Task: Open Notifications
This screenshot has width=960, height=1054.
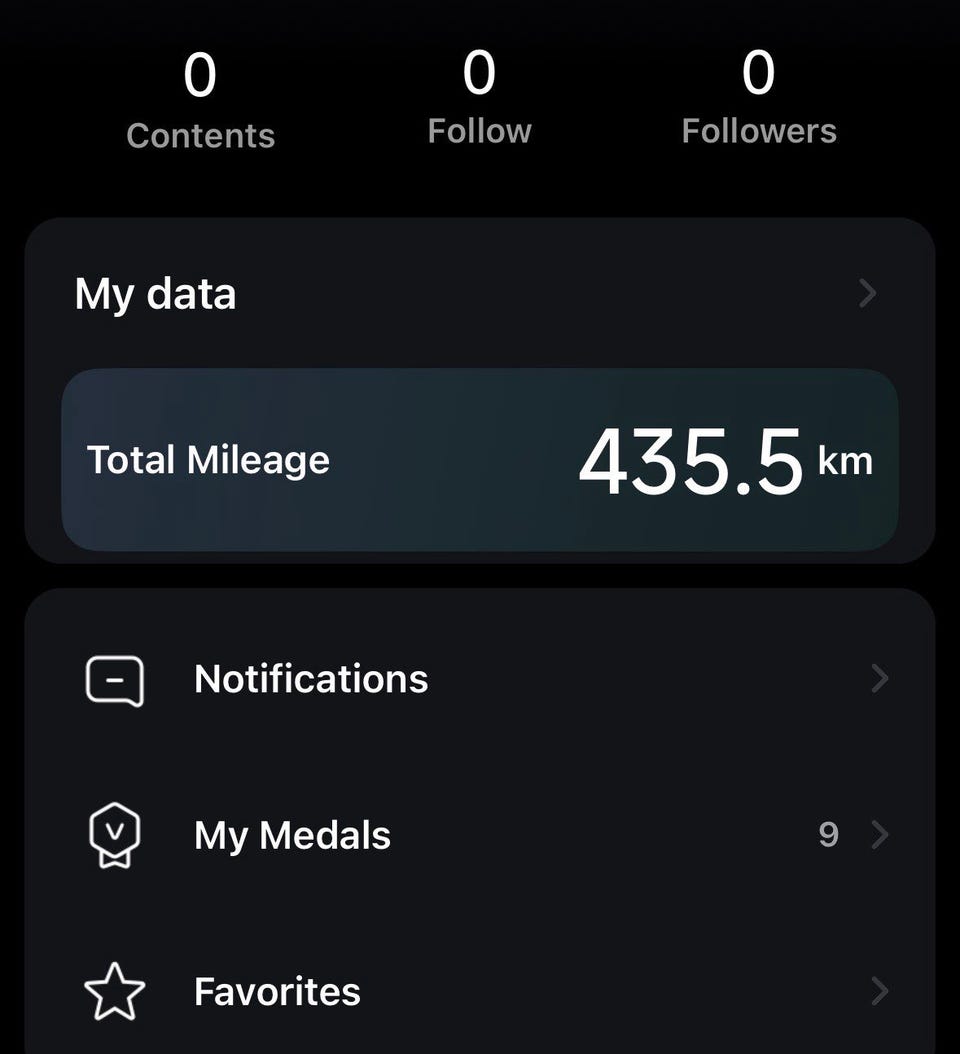Action: 480,679
